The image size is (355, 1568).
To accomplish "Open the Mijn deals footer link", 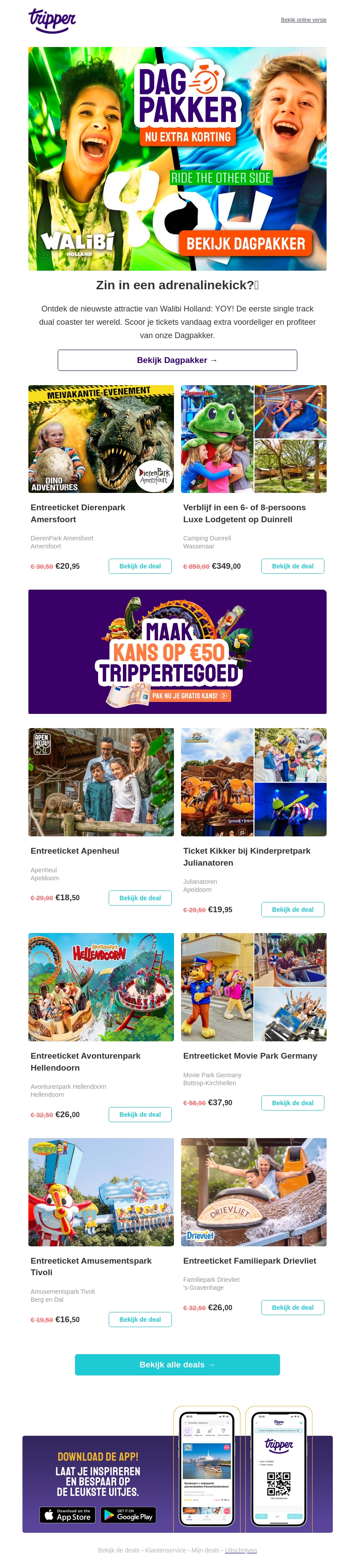I will [x=205, y=1550].
